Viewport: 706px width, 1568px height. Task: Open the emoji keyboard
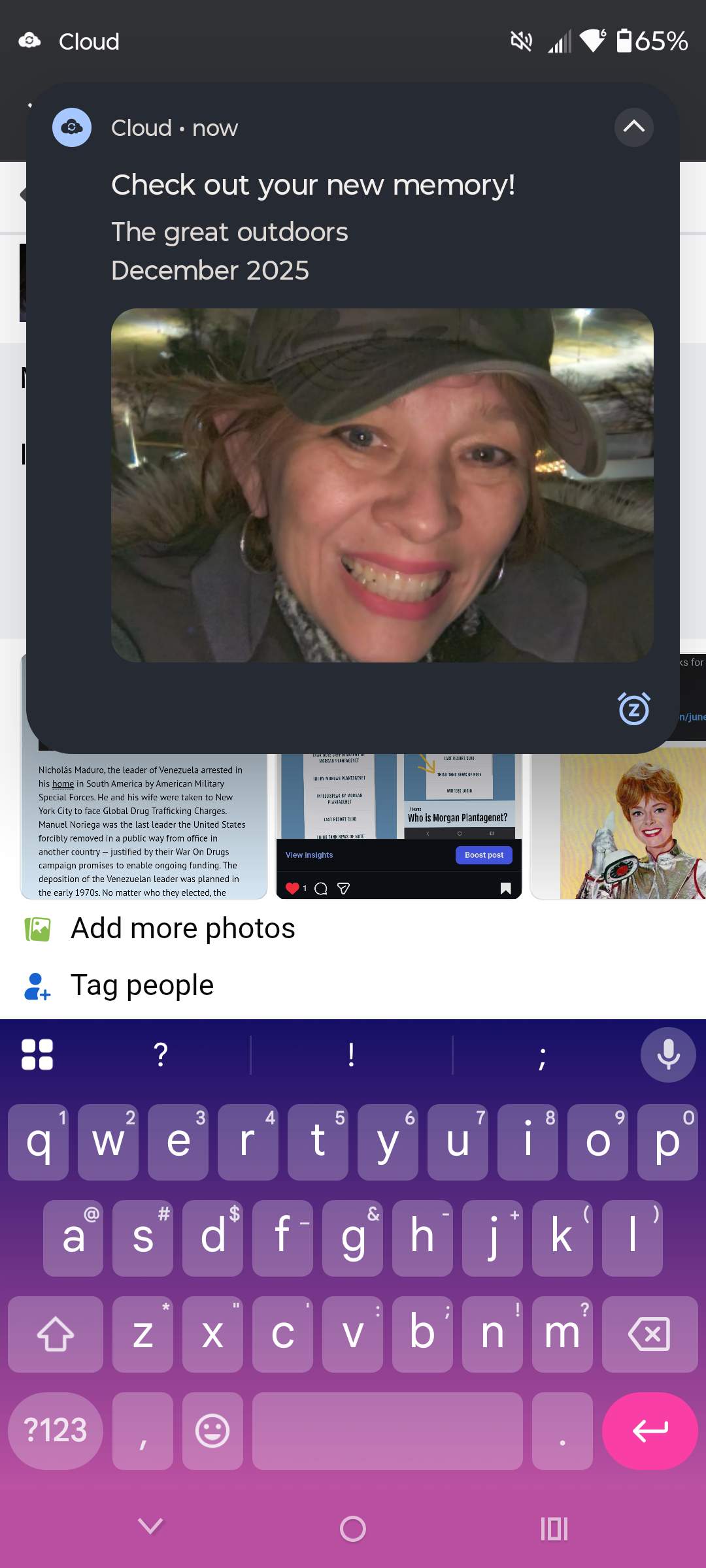coord(212,1431)
